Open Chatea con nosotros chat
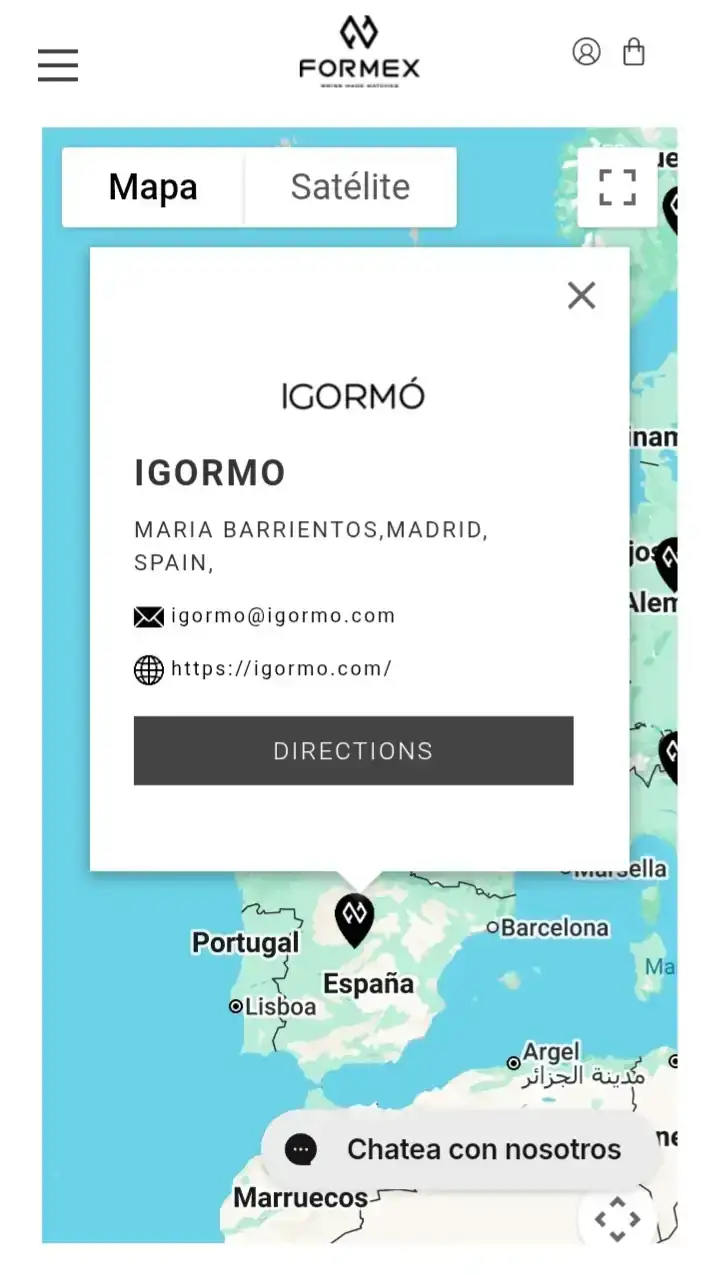The image size is (717, 1275). [x=460, y=1149]
